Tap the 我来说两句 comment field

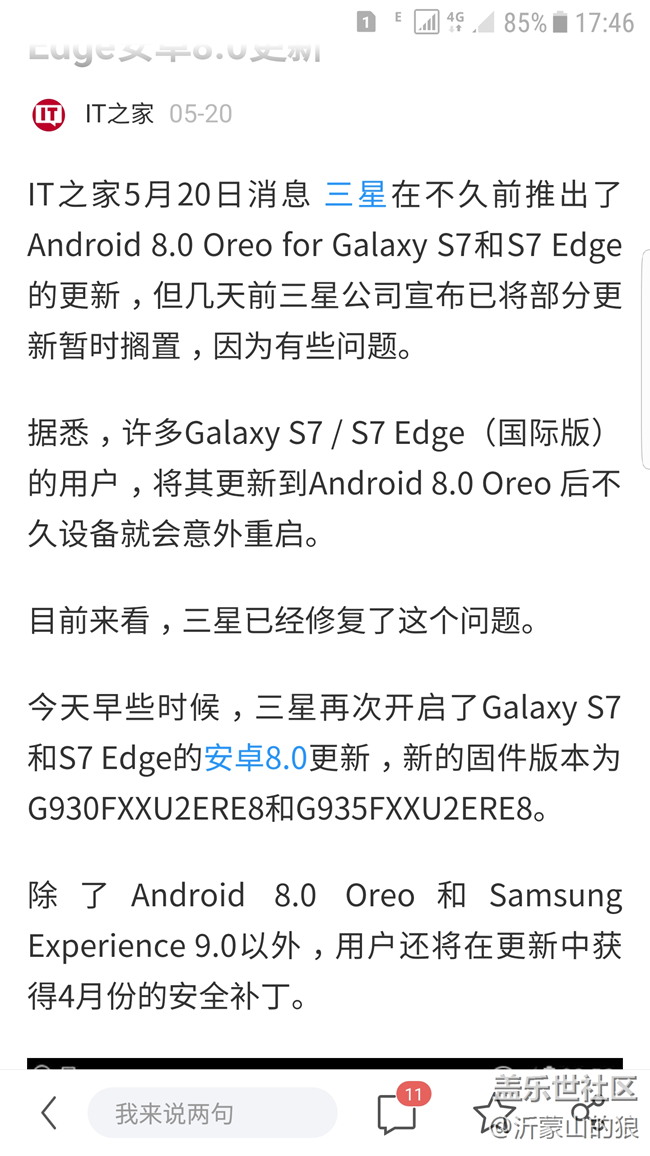(x=212, y=1113)
